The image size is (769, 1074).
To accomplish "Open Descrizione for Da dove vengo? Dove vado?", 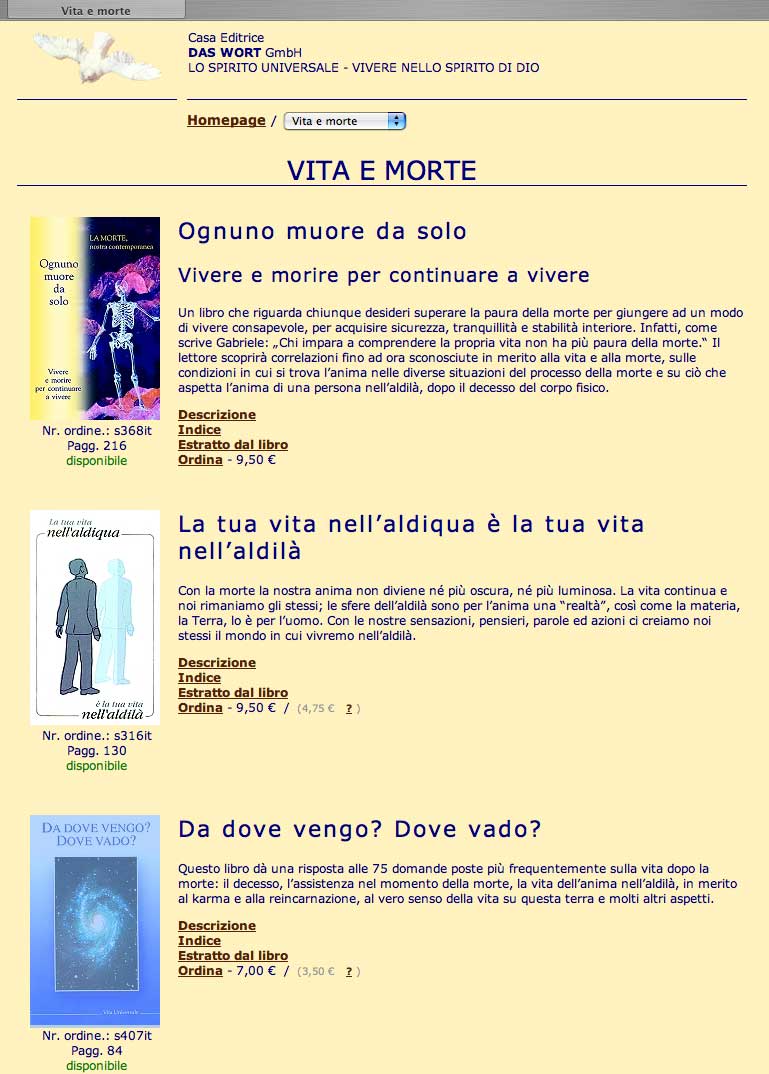I will point(216,926).
